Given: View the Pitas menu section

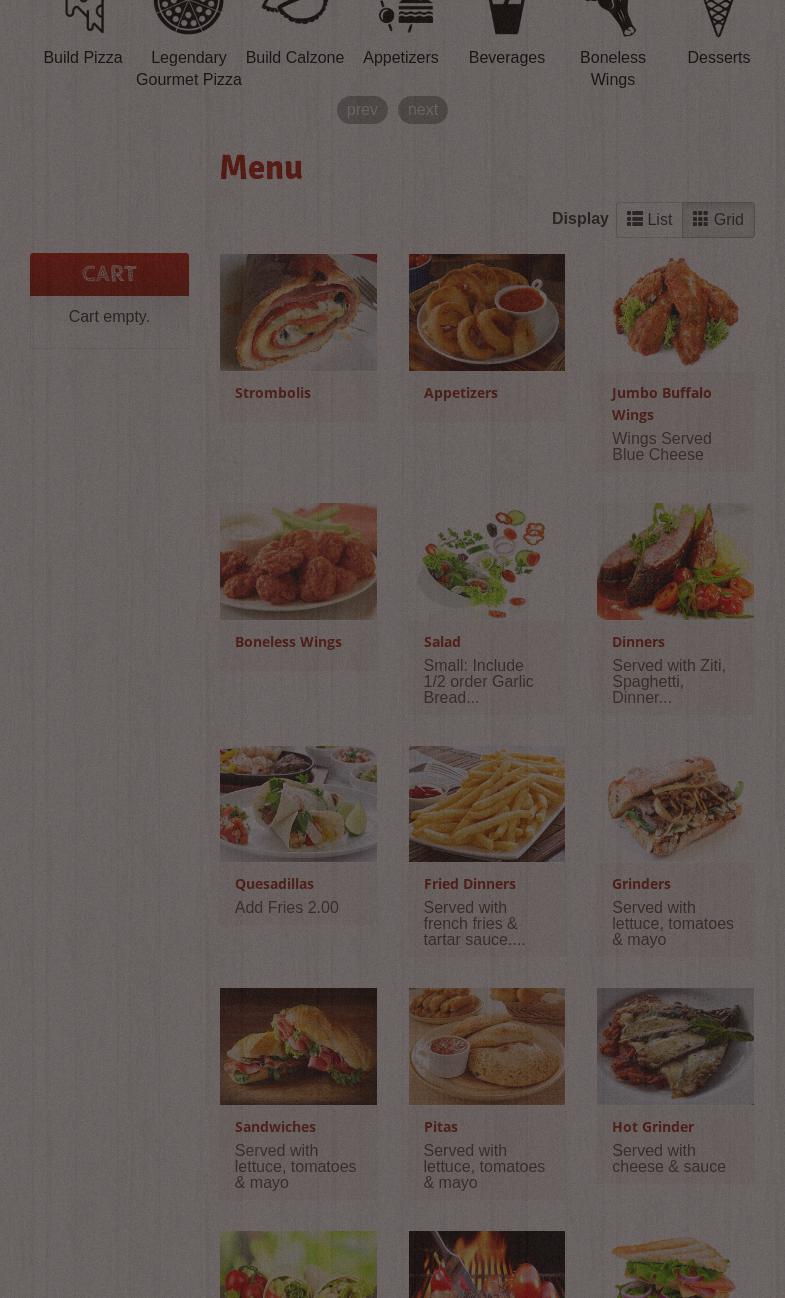Looking at the screenshot, I should click(487, 1093).
